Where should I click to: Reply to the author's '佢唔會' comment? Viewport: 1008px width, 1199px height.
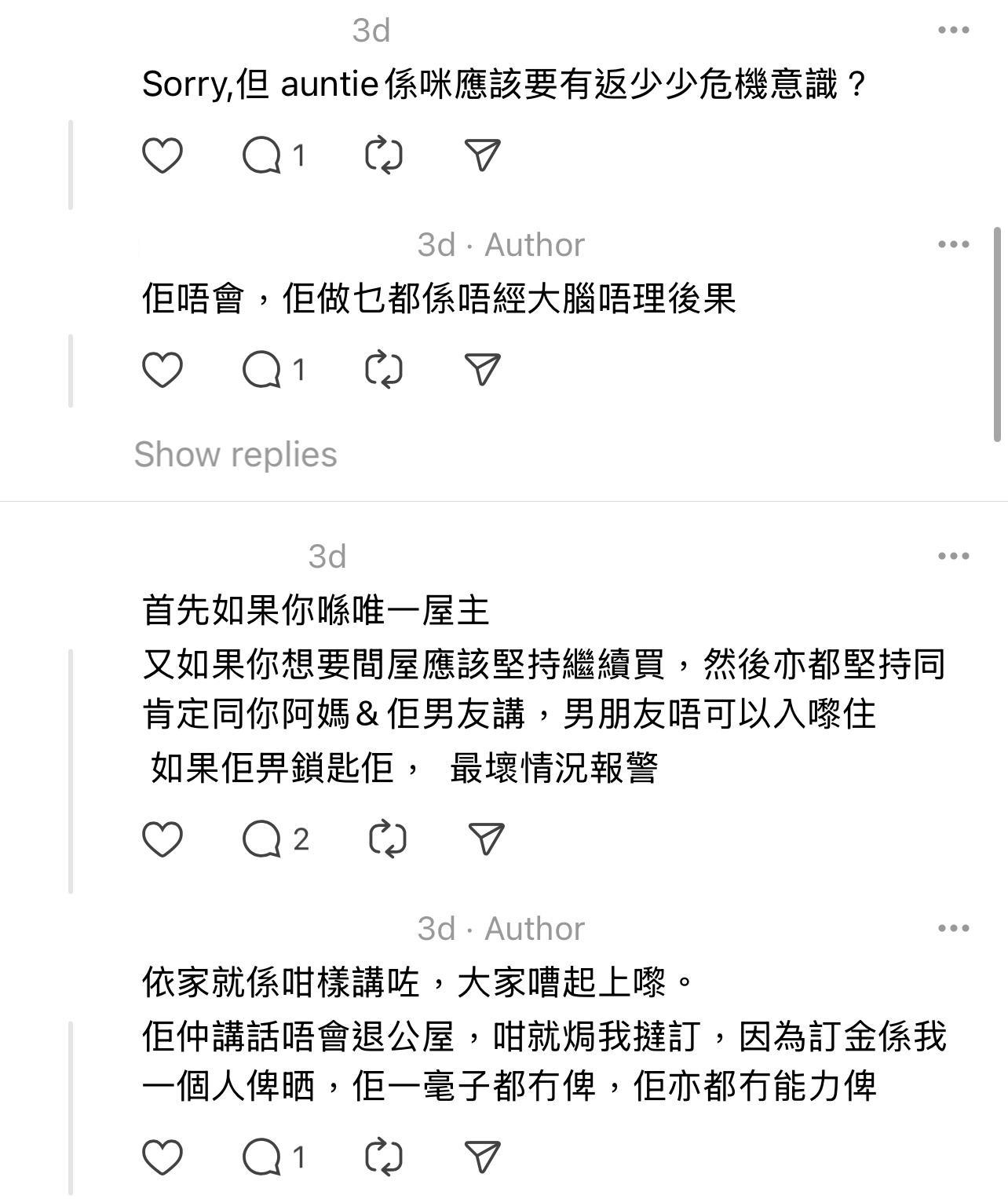(262, 369)
